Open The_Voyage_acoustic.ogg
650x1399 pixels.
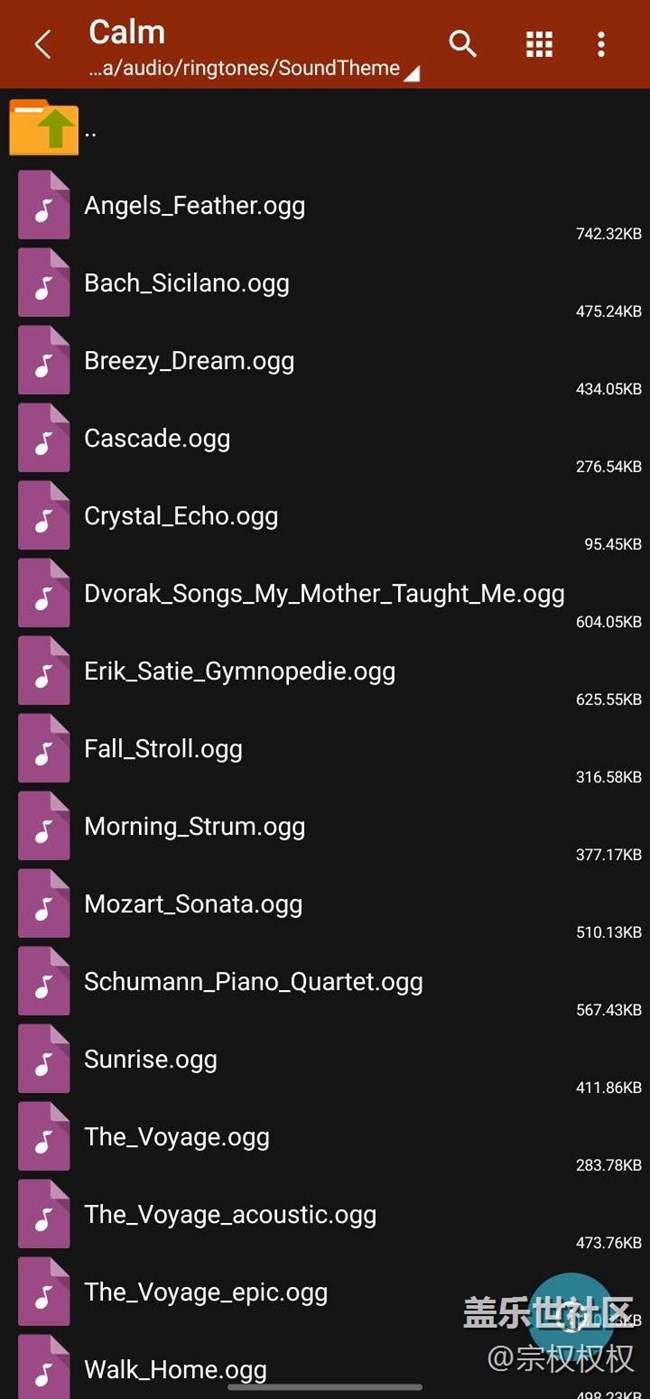coord(325,1216)
